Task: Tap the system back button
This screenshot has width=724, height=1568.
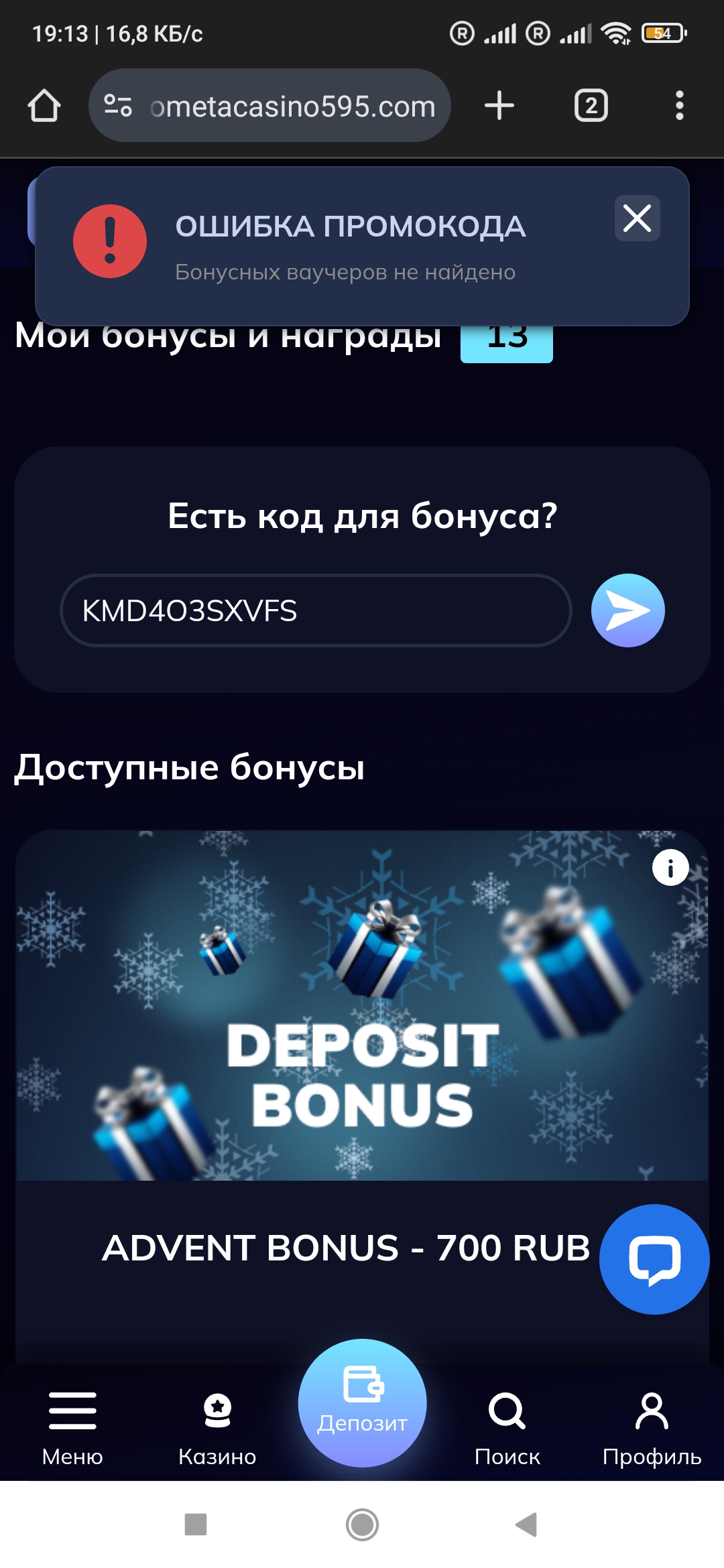Action: [x=527, y=1524]
